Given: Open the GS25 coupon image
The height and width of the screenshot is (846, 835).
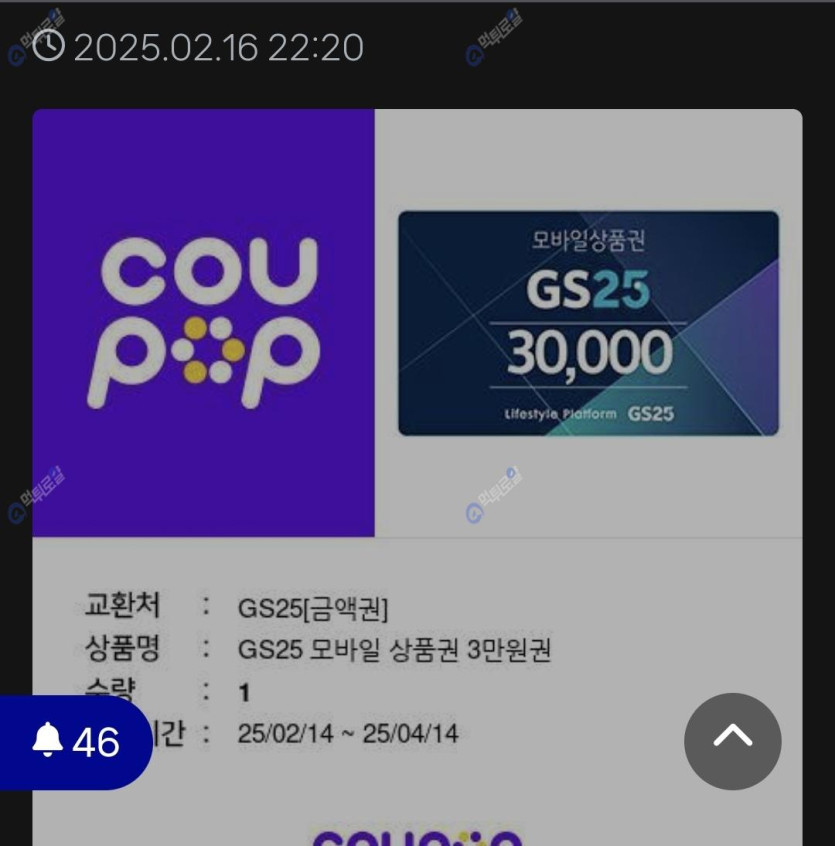Looking at the screenshot, I should click(588, 323).
